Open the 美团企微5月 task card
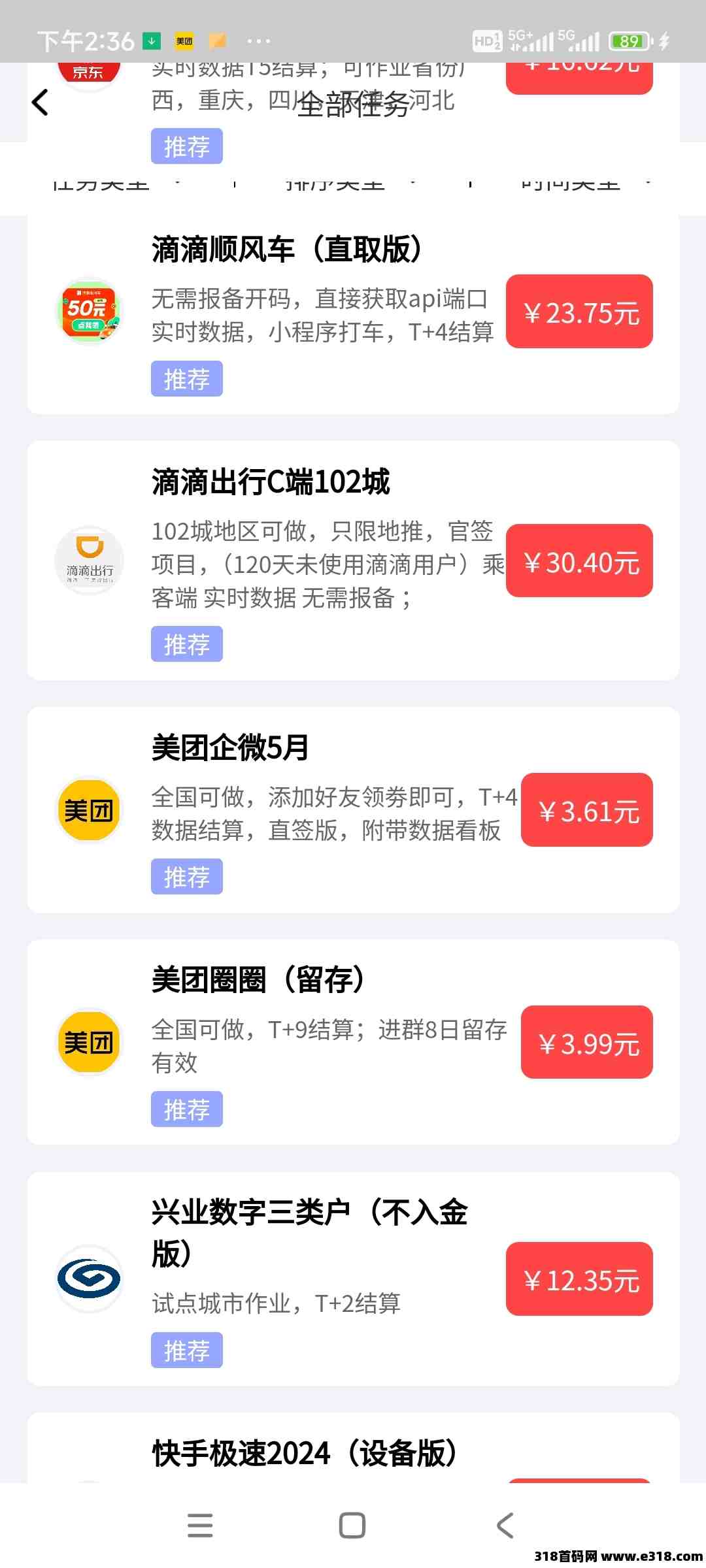This screenshot has width=706, height=1568. click(x=353, y=810)
